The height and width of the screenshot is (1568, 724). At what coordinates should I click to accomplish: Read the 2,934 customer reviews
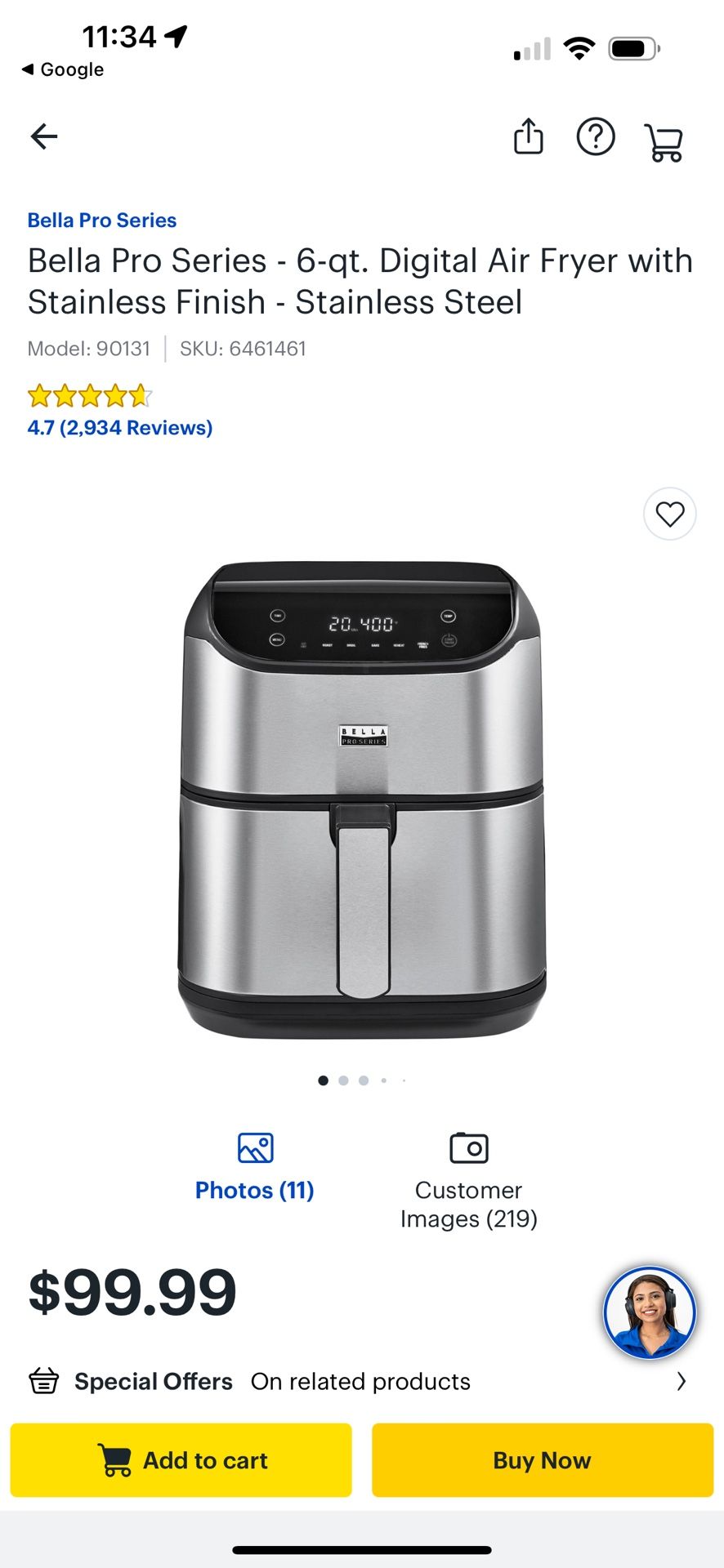[120, 428]
